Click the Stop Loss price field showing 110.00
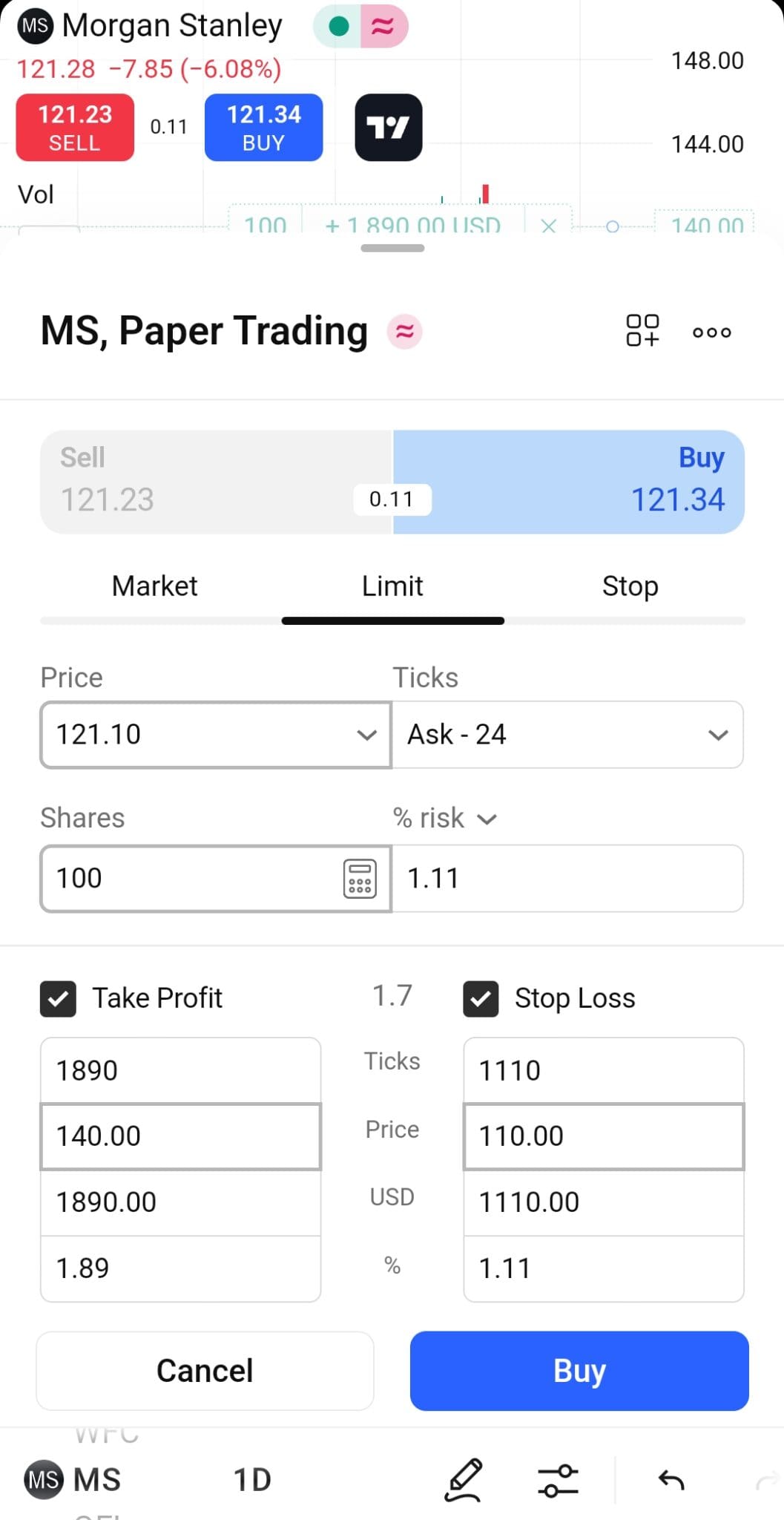Viewport: 784px width, 1520px height. [x=602, y=1136]
